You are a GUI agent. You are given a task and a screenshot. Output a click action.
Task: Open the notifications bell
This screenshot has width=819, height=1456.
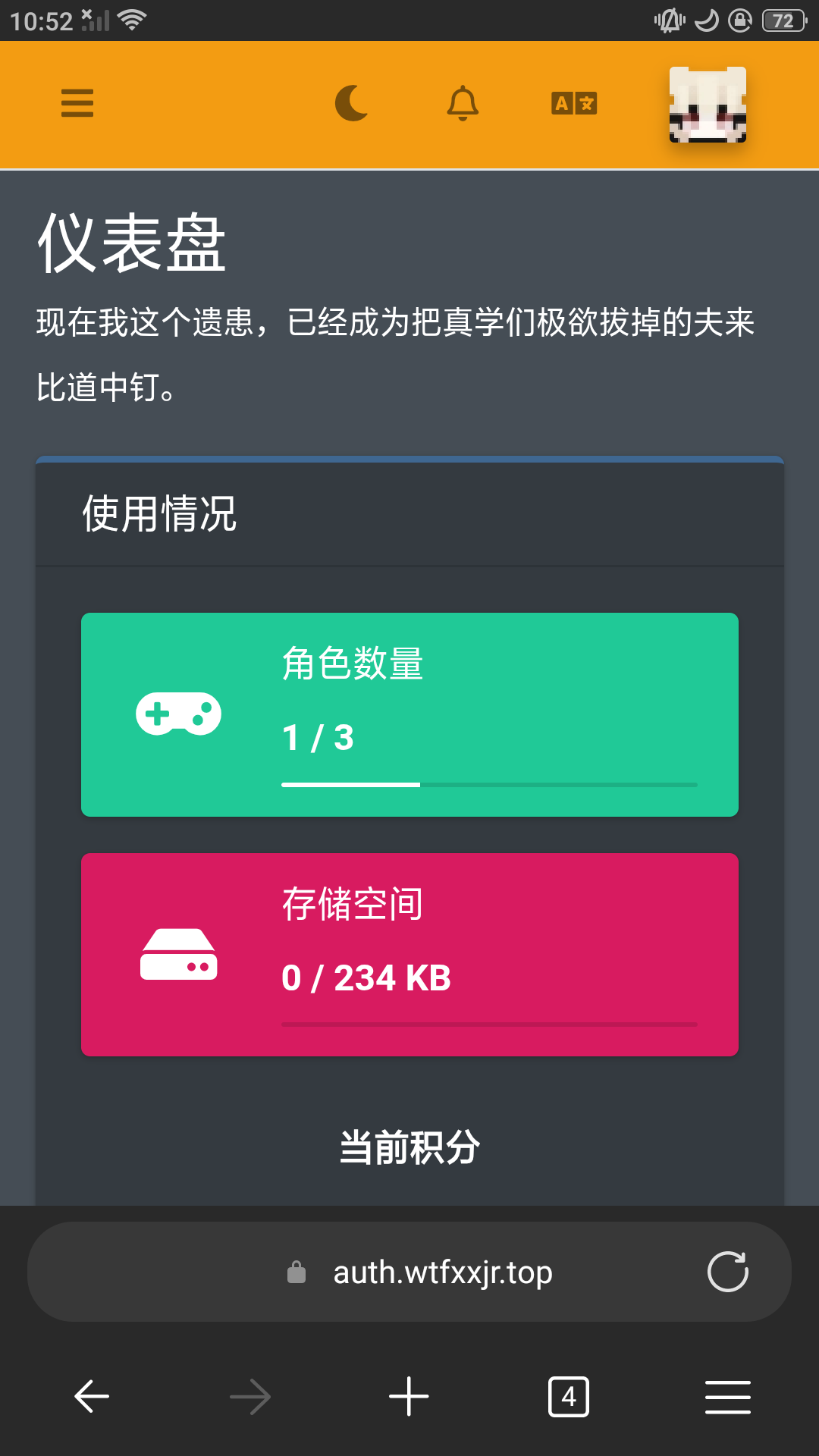coord(463,103)
